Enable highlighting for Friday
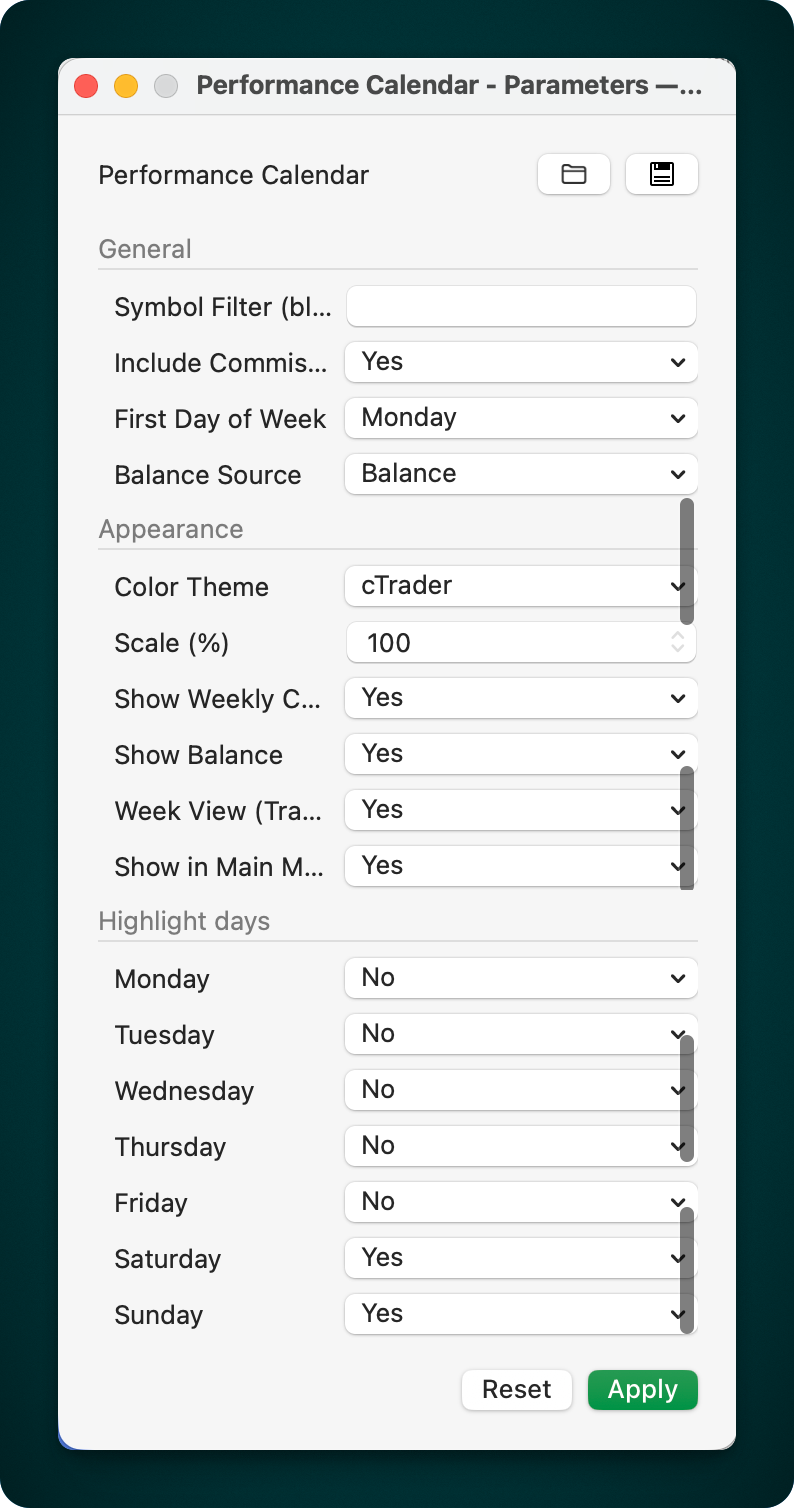Viewport: 794px width, 1508px height. pos(520,1202)
